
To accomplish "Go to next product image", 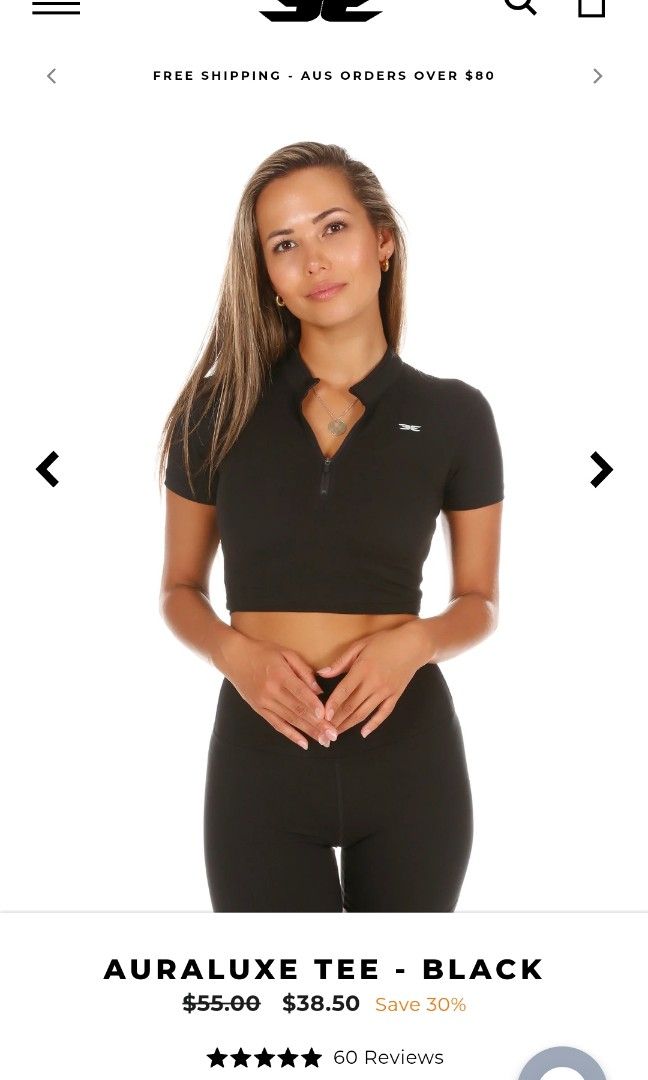I will [x=601, y=470].
